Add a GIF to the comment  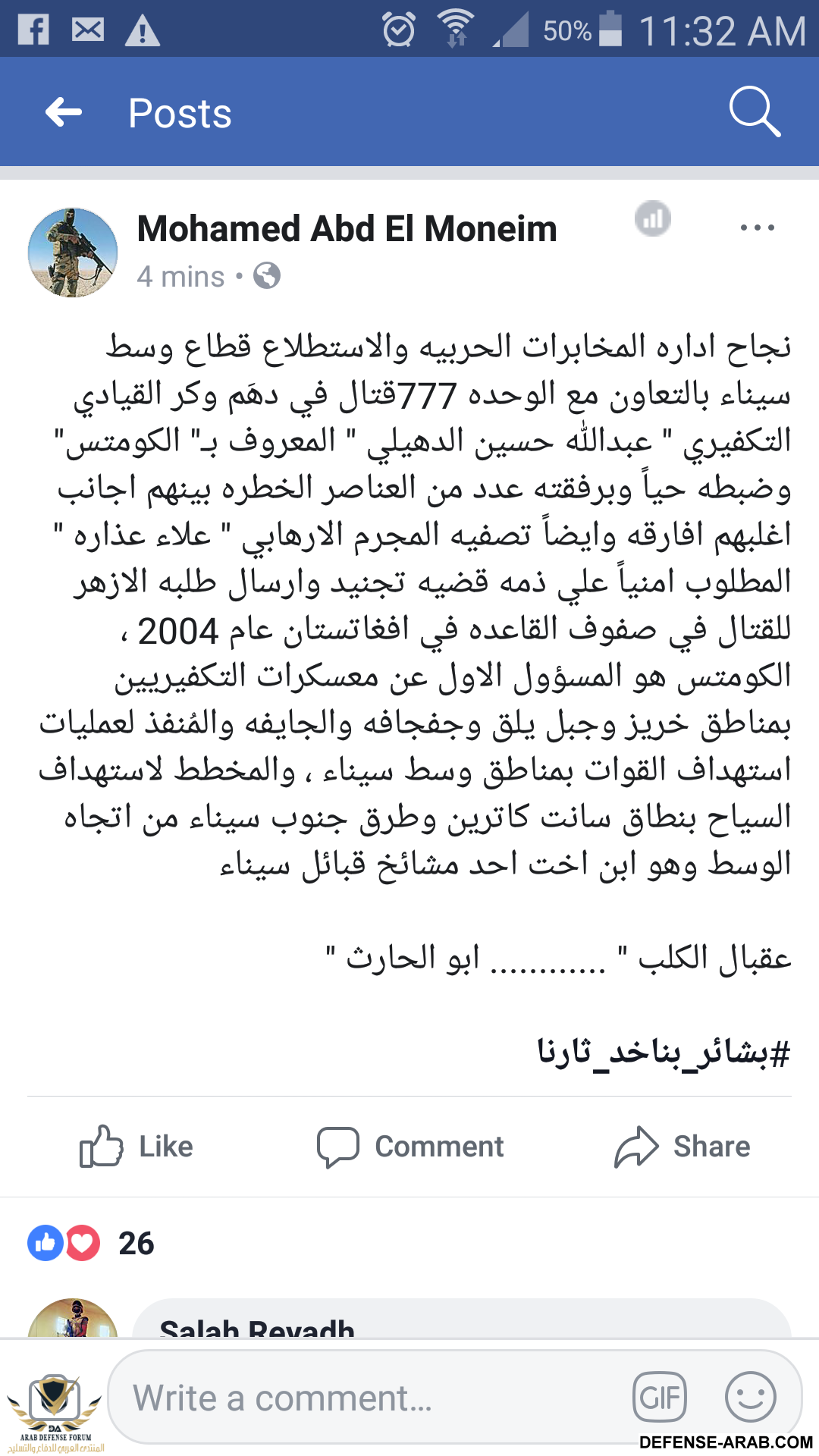tap(659, 1397)
